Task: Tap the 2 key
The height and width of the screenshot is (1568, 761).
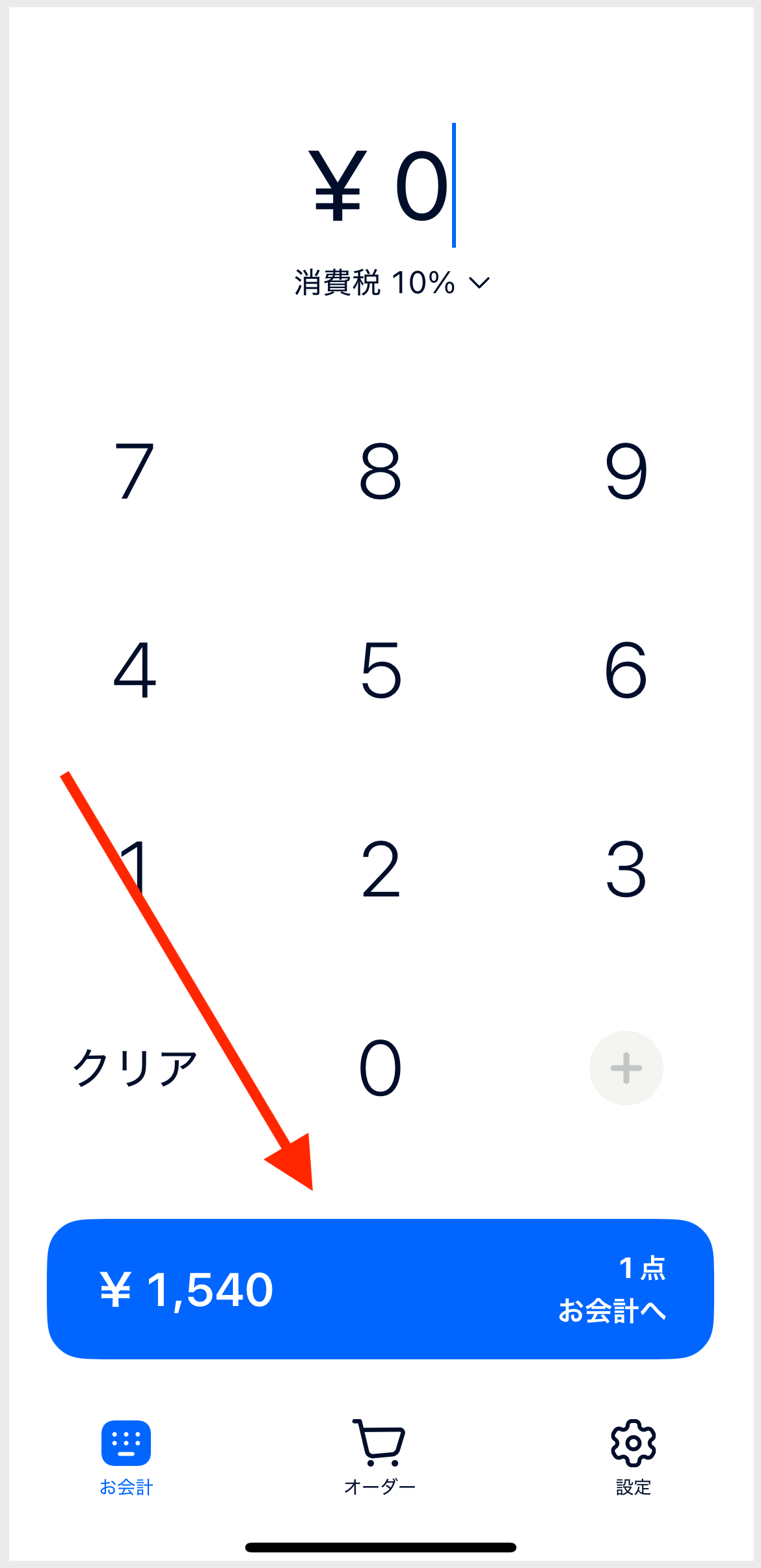Action: pos(380,869)
